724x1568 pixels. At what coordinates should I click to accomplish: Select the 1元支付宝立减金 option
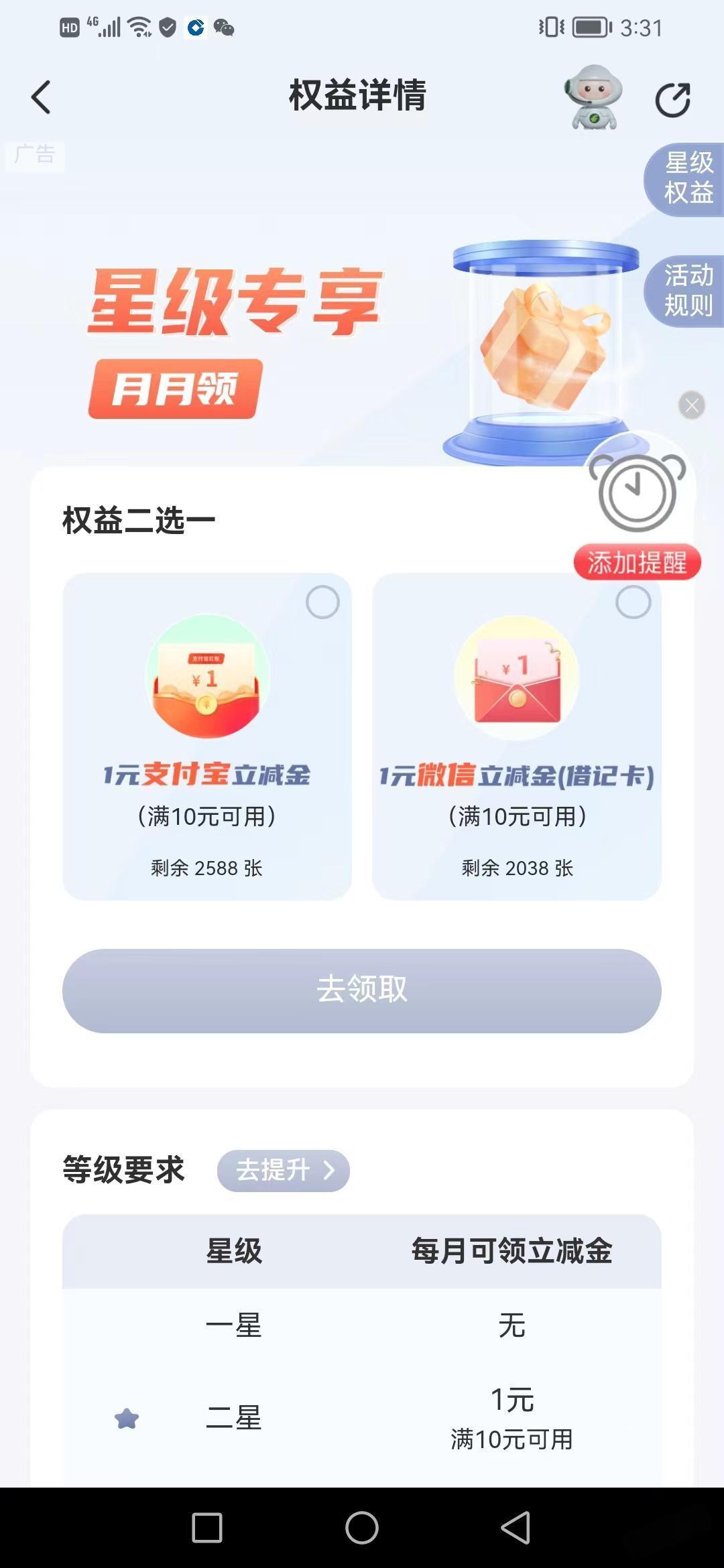coord(322,602)
